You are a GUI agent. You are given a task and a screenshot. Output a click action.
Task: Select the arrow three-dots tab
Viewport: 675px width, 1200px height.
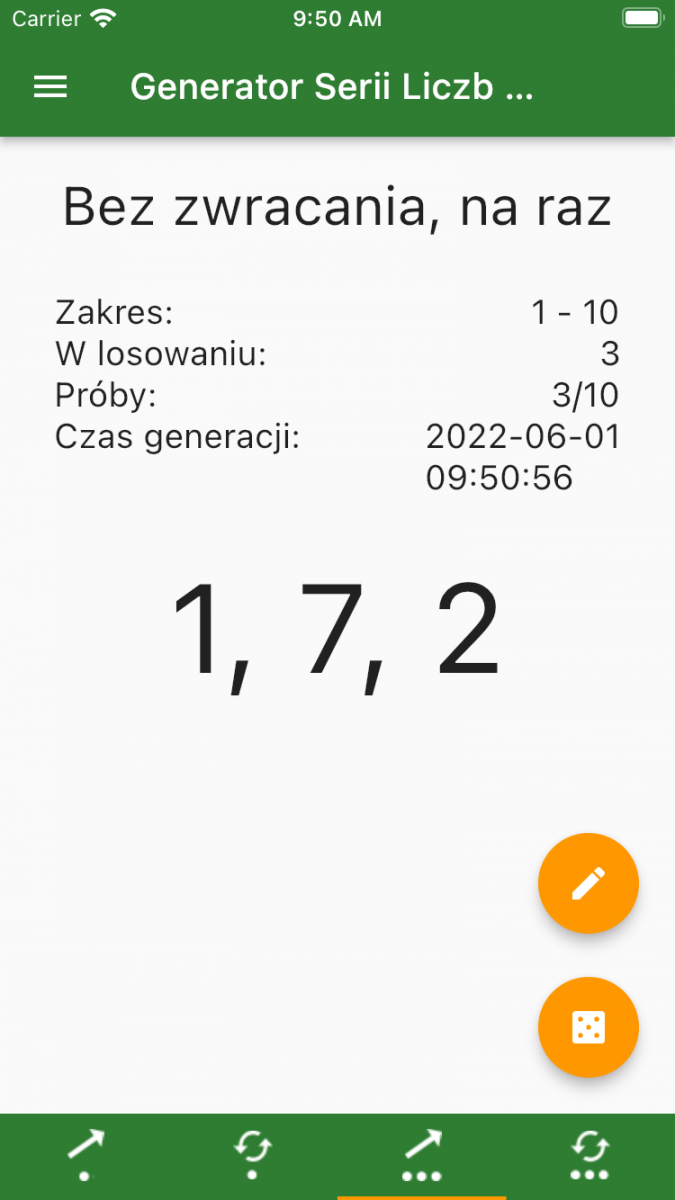422,1155
